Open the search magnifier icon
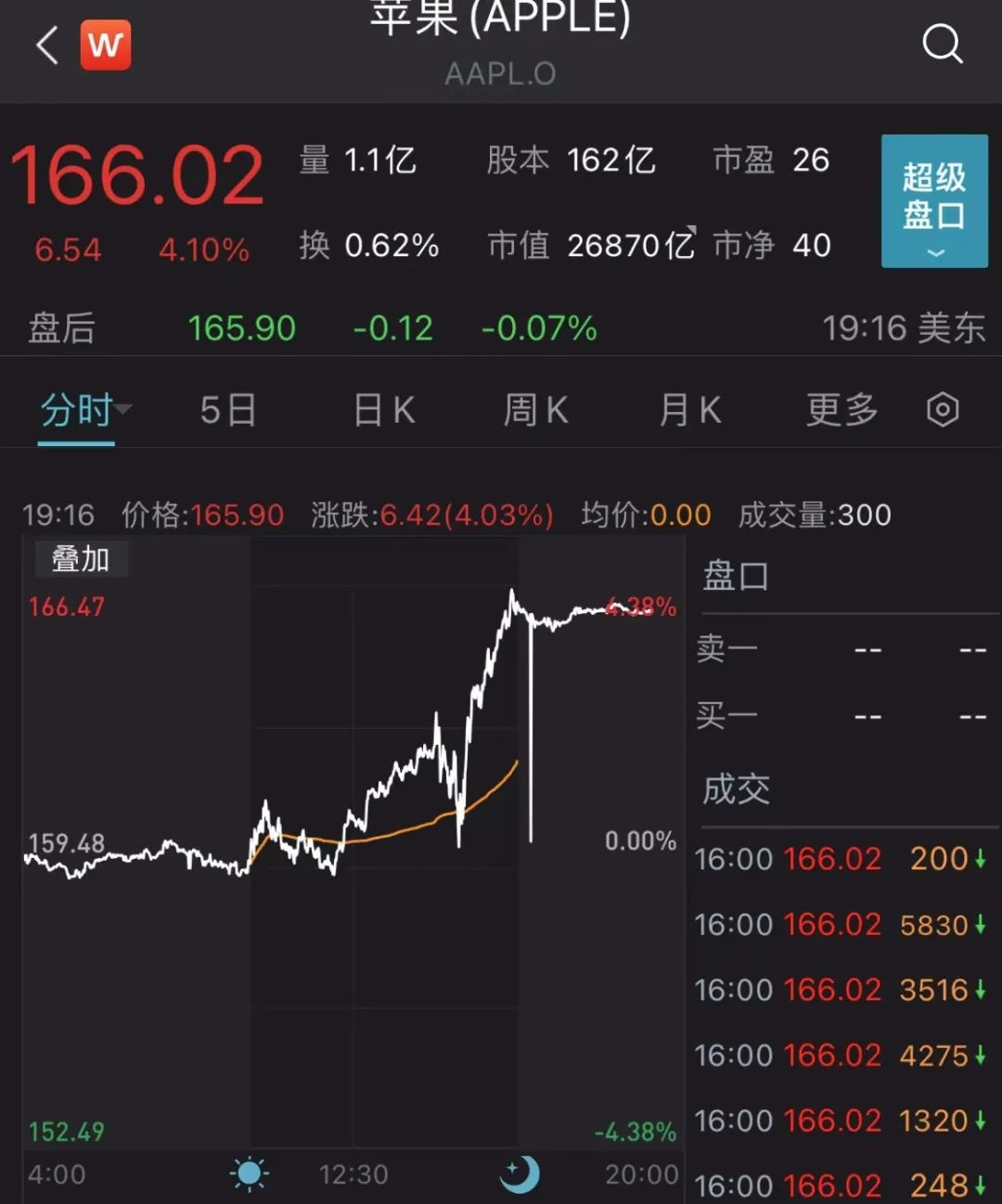Screen dimensions: 1002x1204 point(942,44)
